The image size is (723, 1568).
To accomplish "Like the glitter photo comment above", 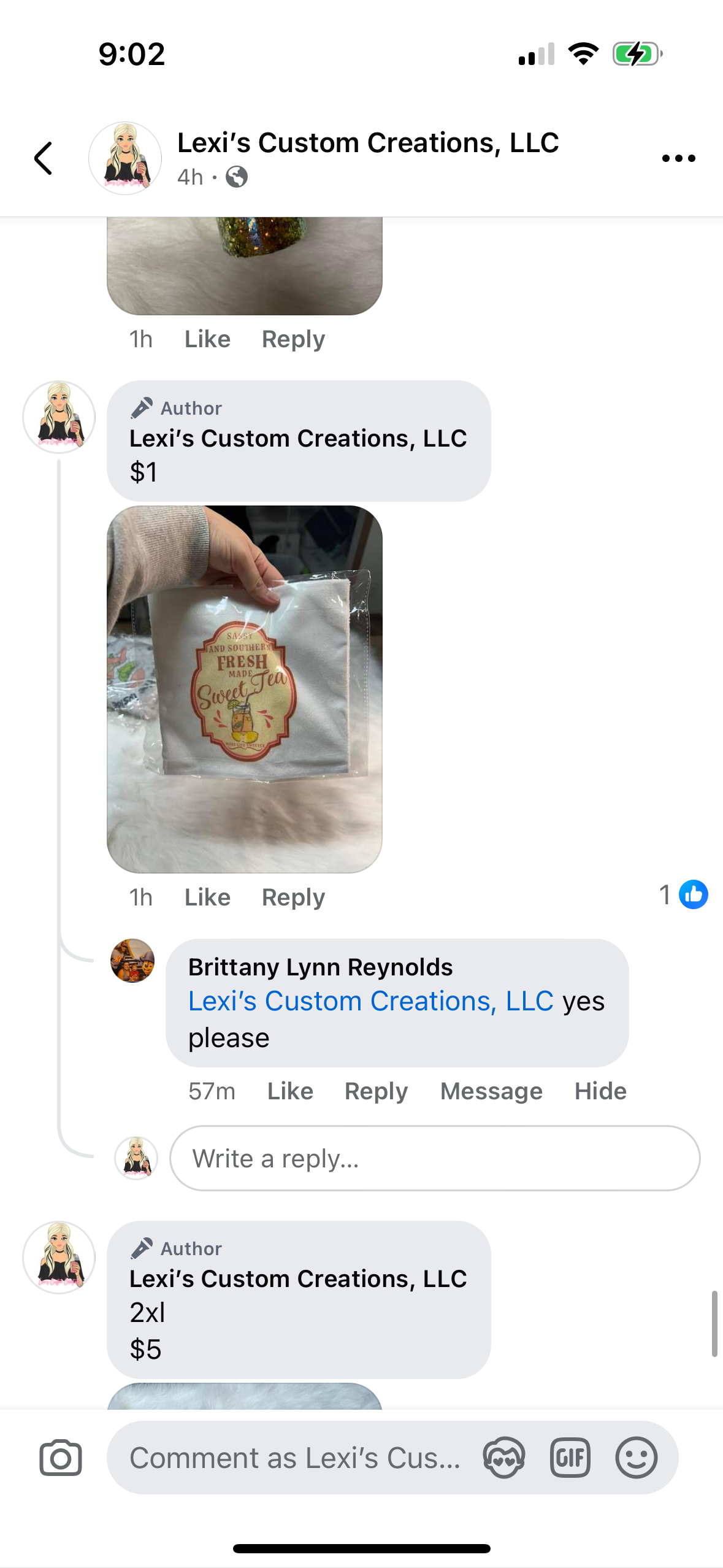I will [x=207, y=339].
